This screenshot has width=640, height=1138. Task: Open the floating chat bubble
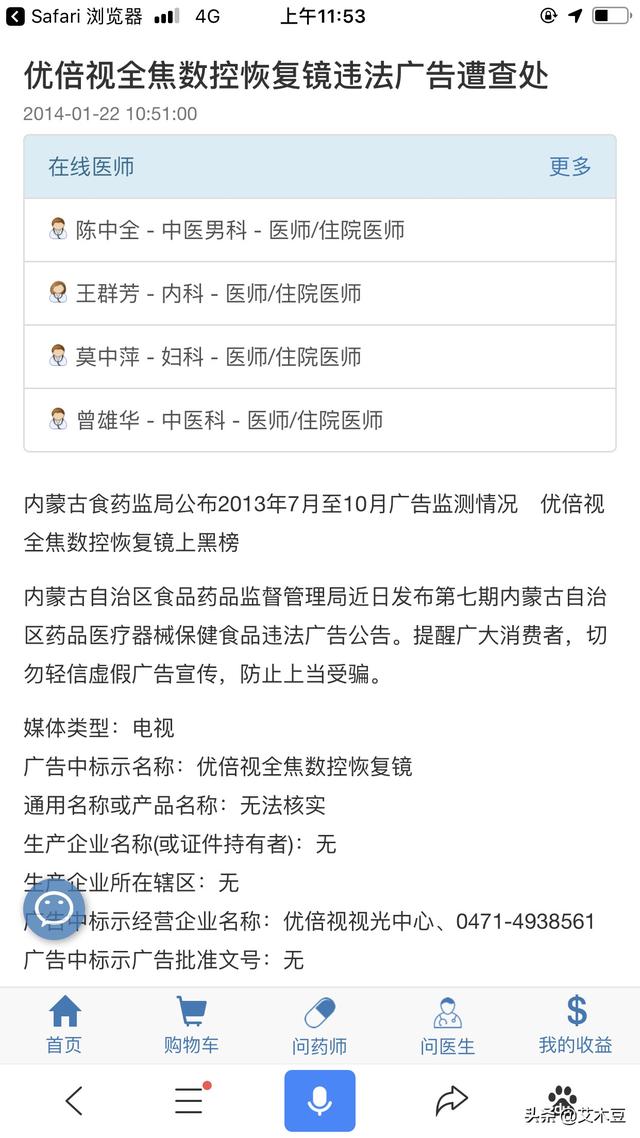[54, 909]
